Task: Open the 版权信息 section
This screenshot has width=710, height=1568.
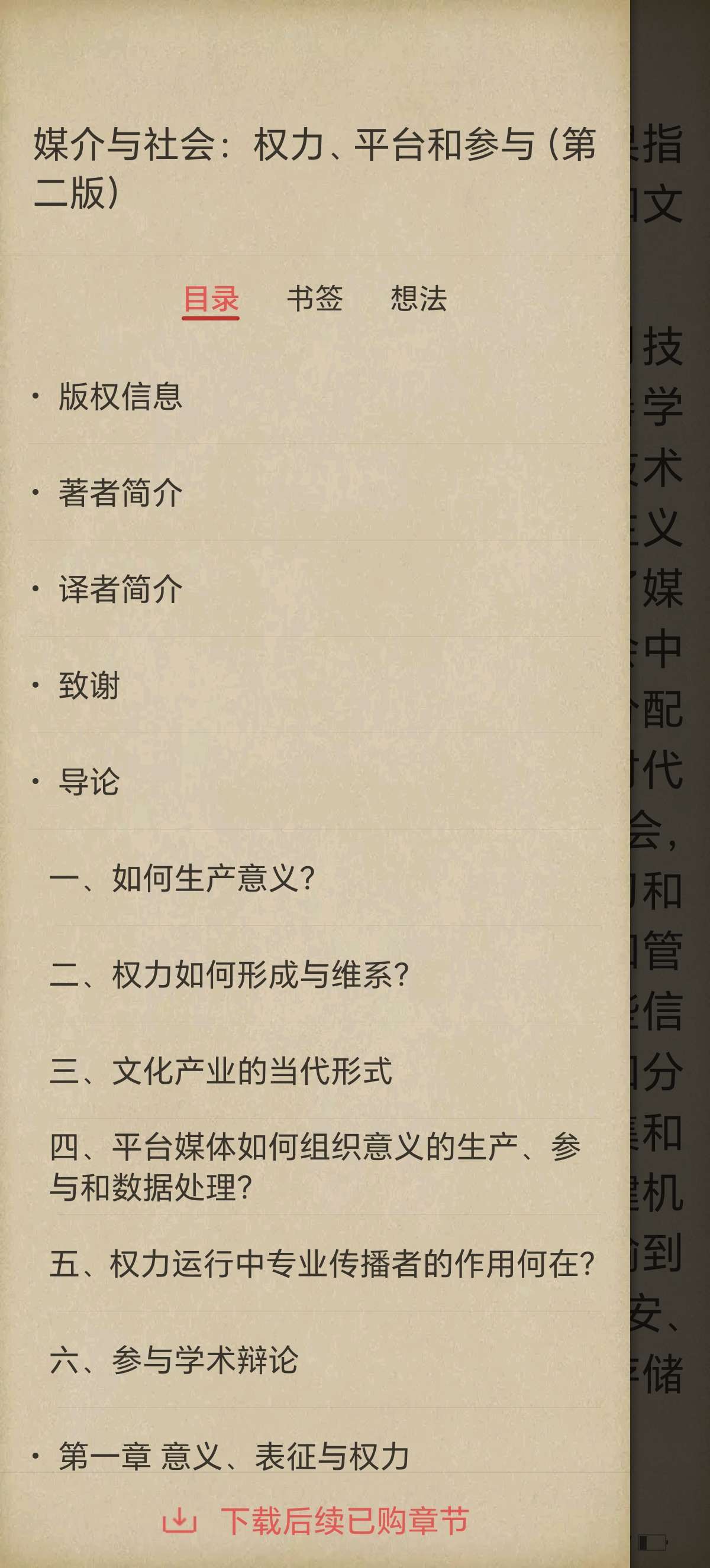Action: coord(121,396)
